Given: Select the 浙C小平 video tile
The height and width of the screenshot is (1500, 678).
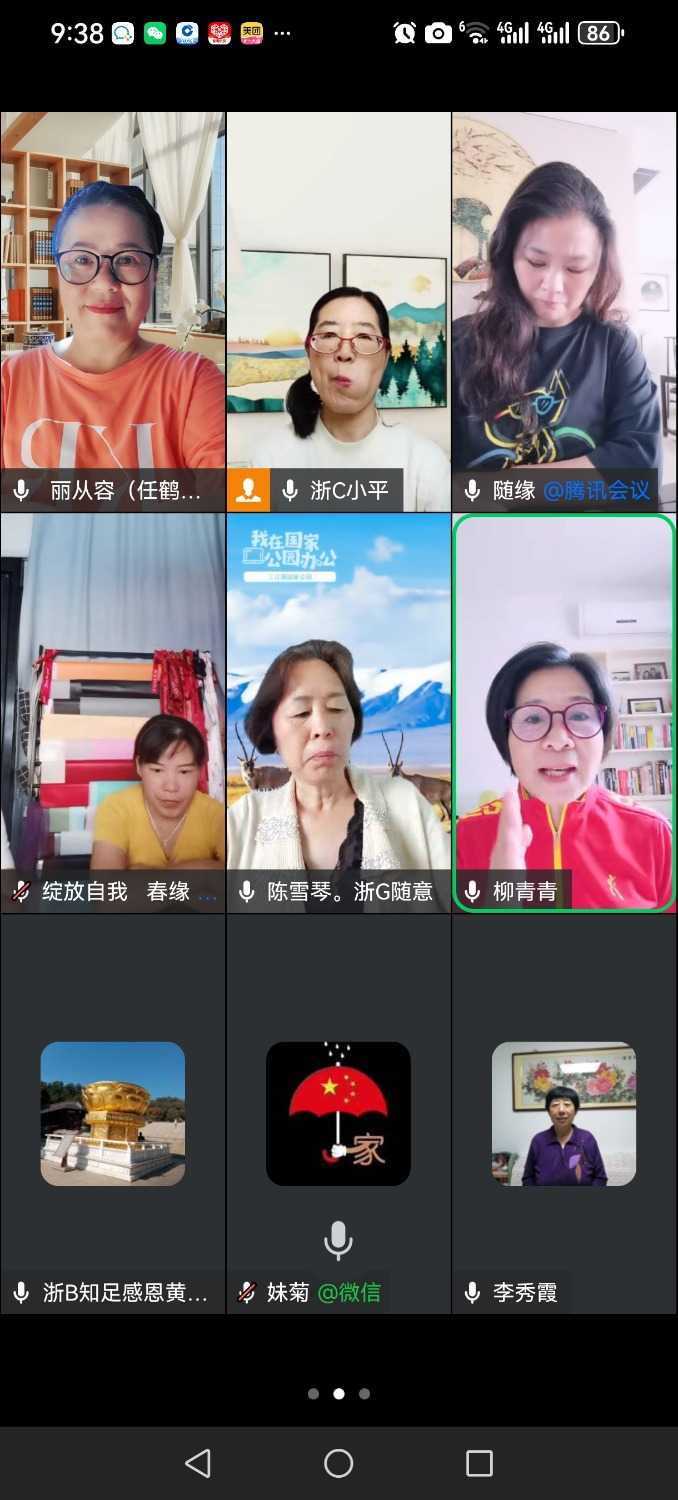Looking at the screenshot, I should pos(338,310).
